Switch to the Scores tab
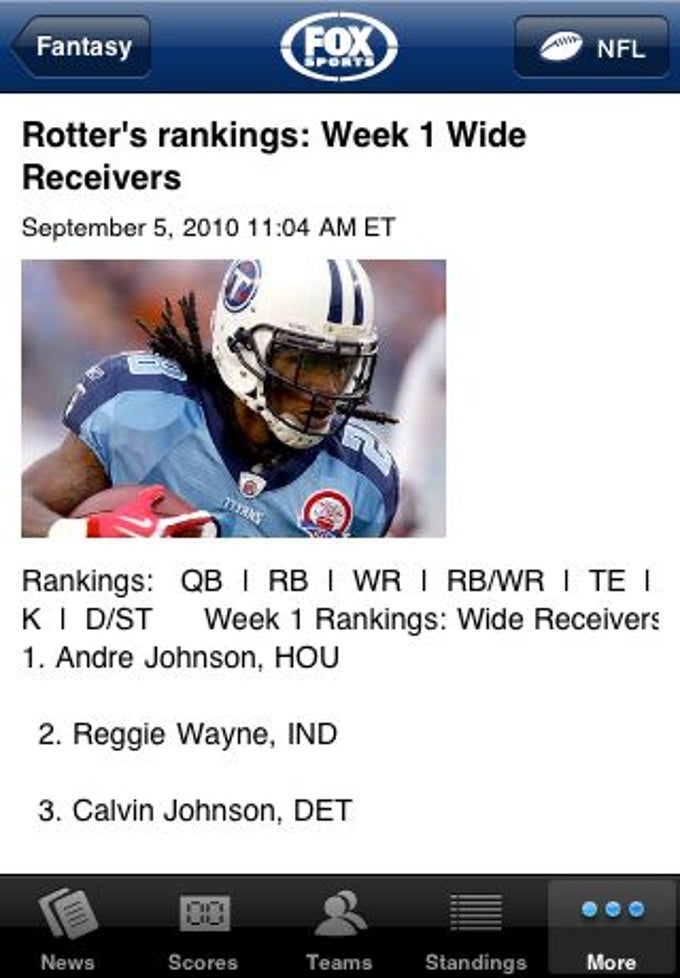This screenshot has height=978, width=680. pyautogui.click(x=203, y=928)
